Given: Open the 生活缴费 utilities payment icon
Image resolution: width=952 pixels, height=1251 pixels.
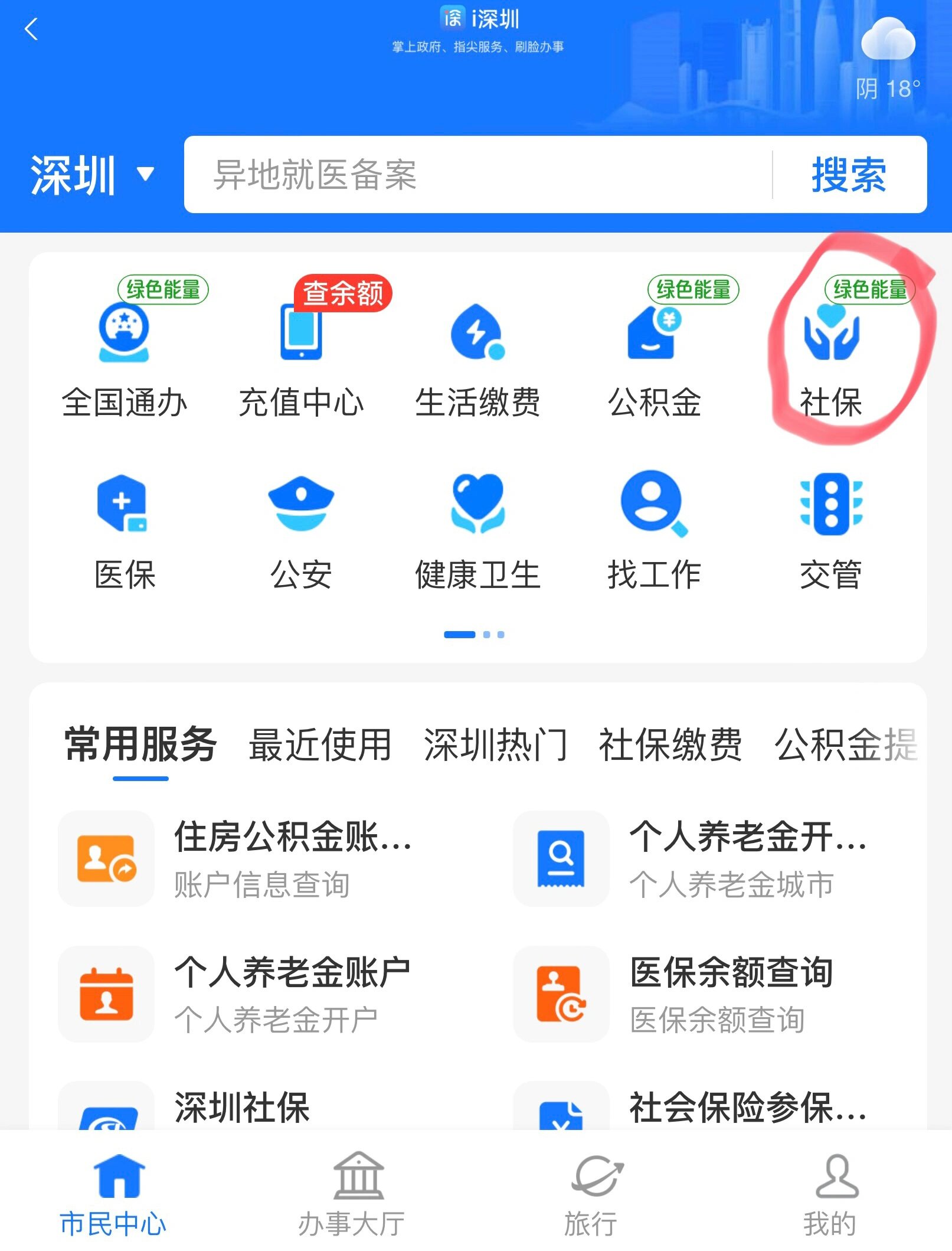Looking at the screenshot, I should coord(478,337).
